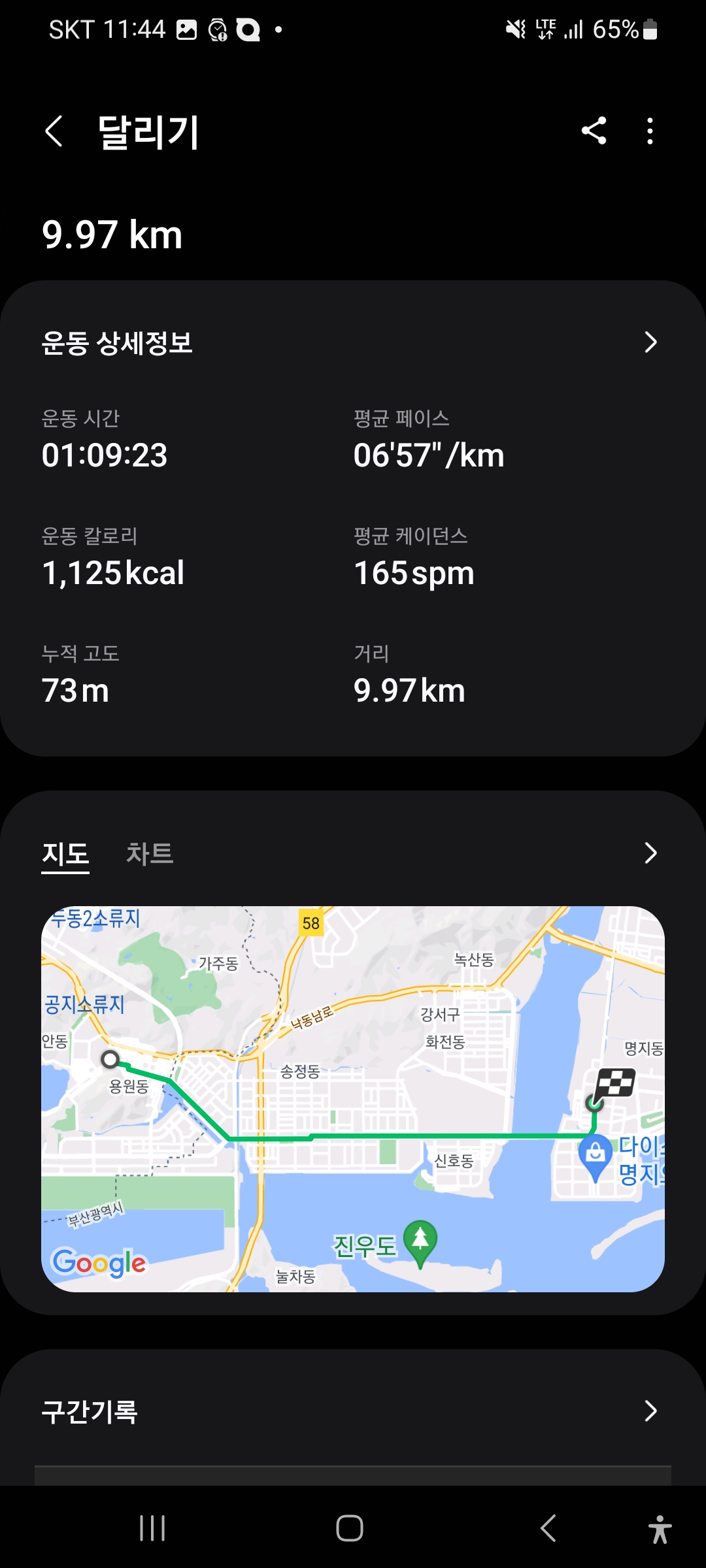
Task: Share this running workout
Action: click(594, 131)
